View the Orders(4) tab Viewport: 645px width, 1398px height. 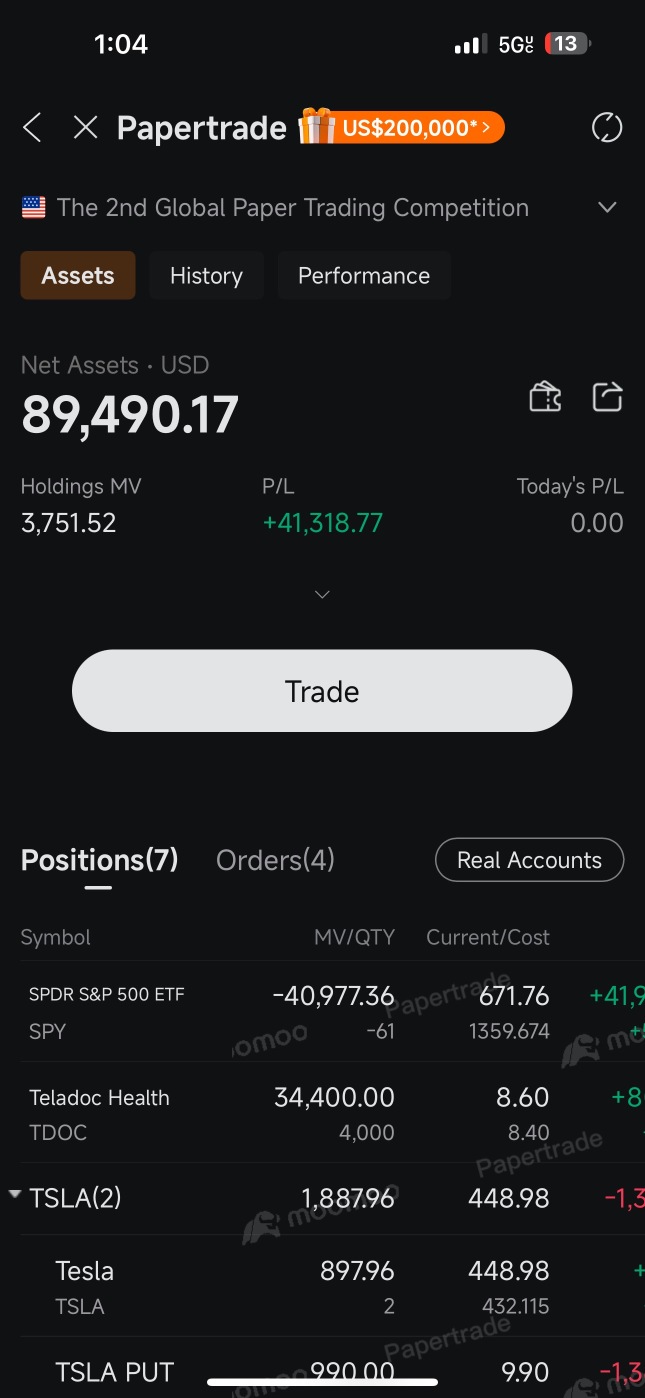click(x=275, y=860)
